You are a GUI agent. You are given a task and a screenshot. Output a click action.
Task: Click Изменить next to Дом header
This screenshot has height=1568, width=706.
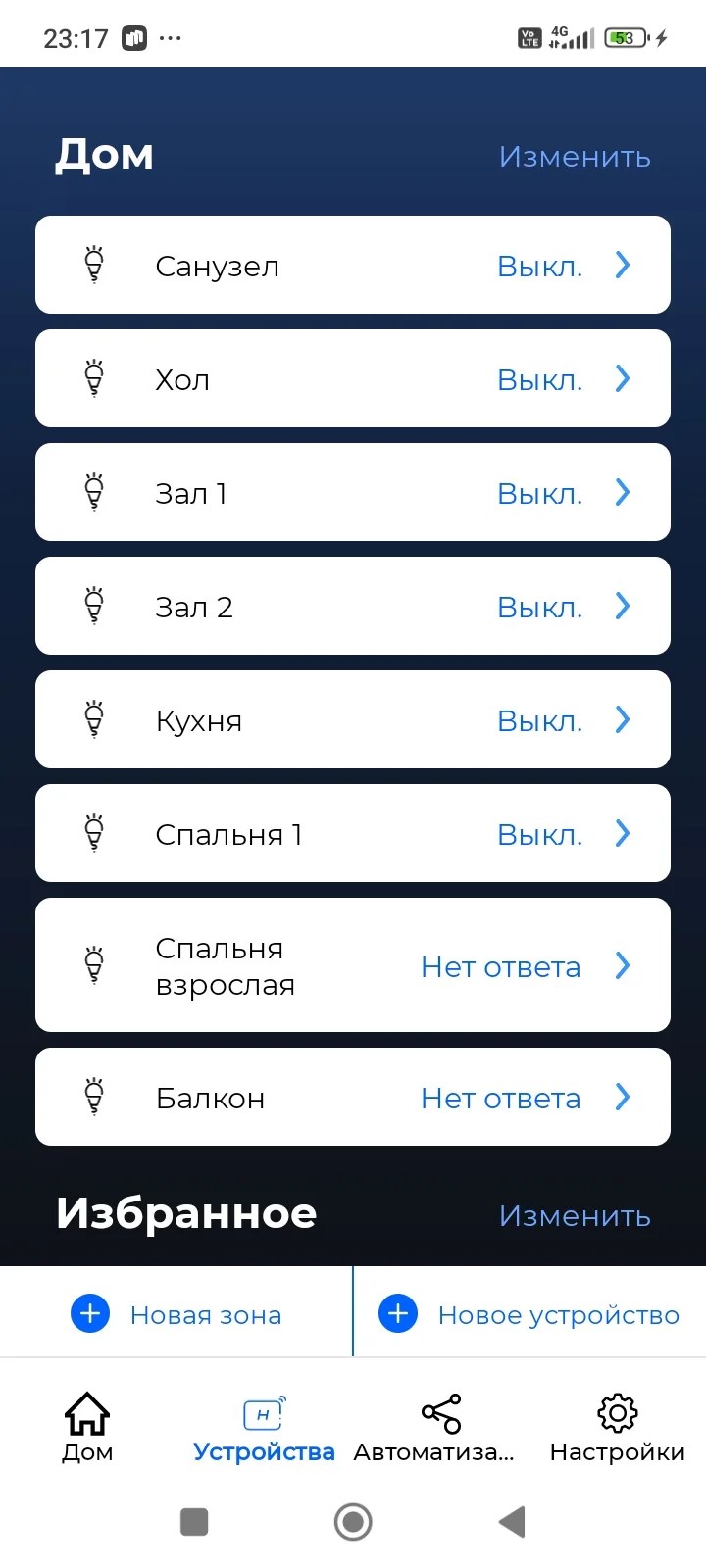point(575,157)
